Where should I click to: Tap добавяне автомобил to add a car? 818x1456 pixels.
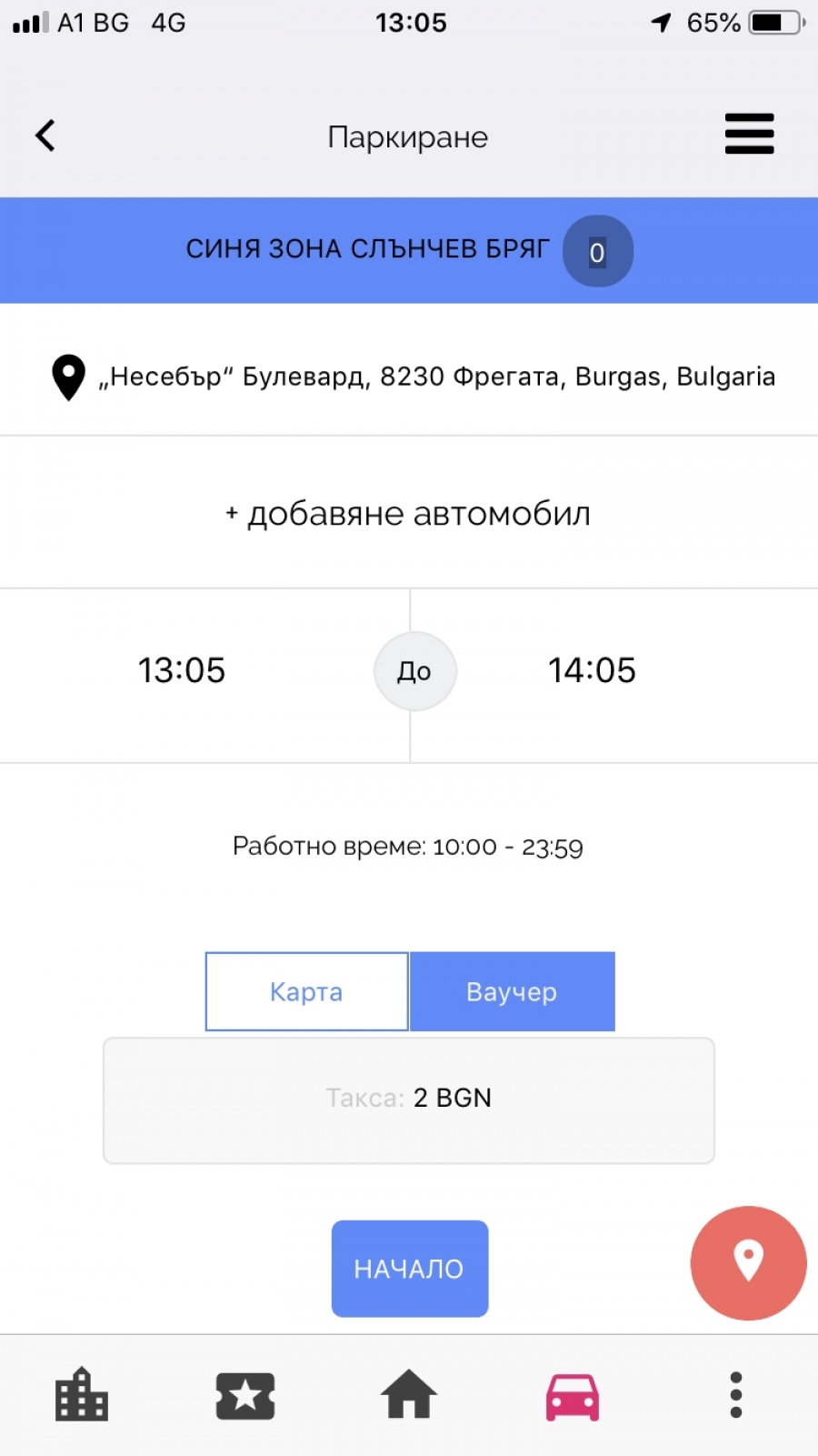point(408,514)
